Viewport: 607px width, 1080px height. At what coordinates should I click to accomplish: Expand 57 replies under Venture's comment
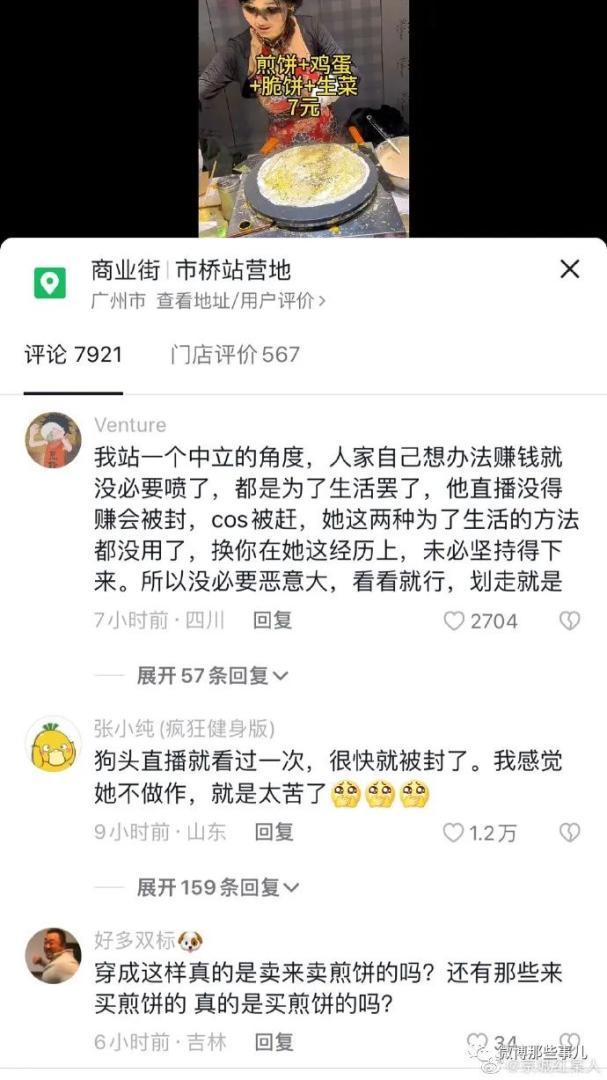pos(212,676)
